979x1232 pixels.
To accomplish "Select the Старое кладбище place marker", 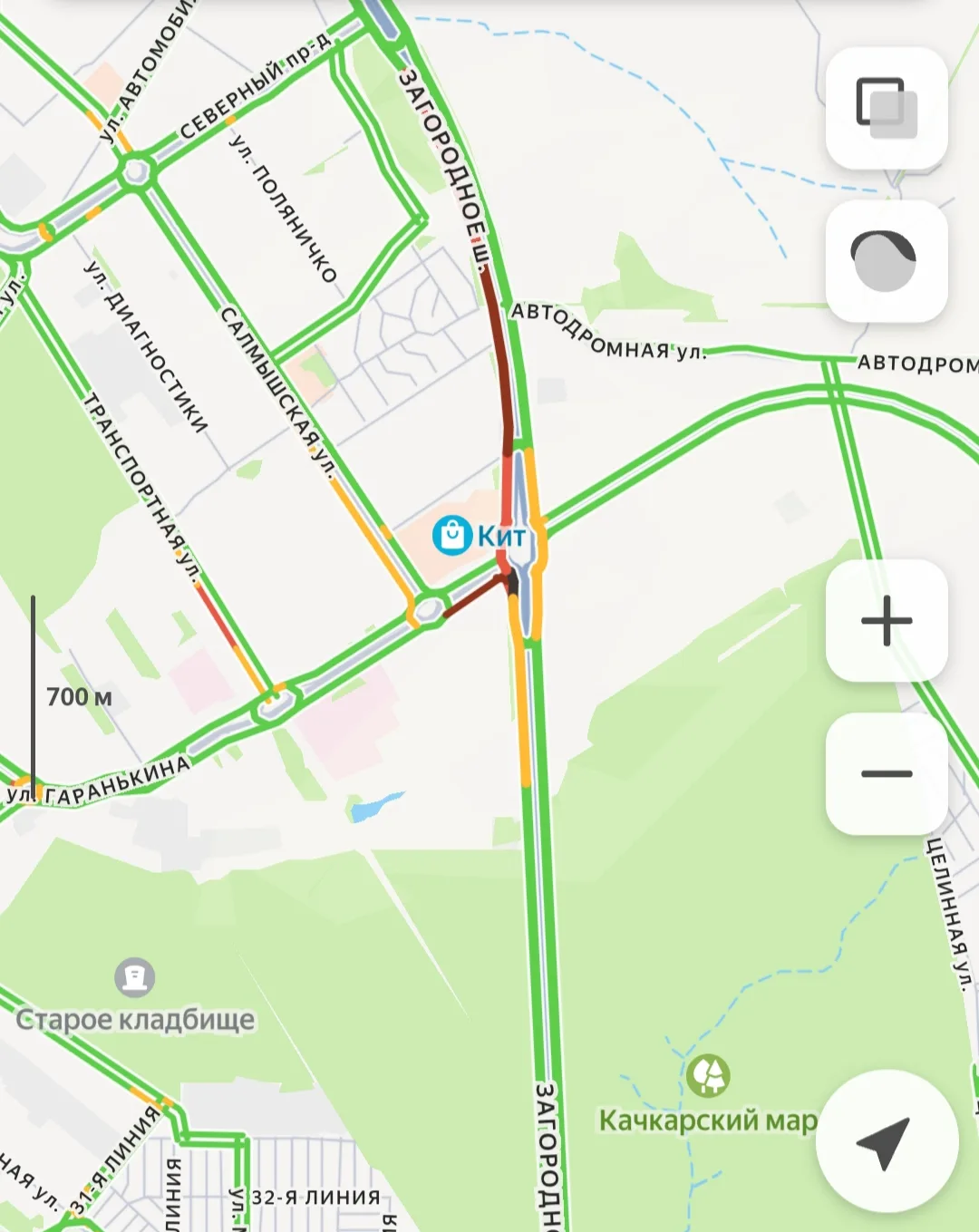I will tap(134, 978).
